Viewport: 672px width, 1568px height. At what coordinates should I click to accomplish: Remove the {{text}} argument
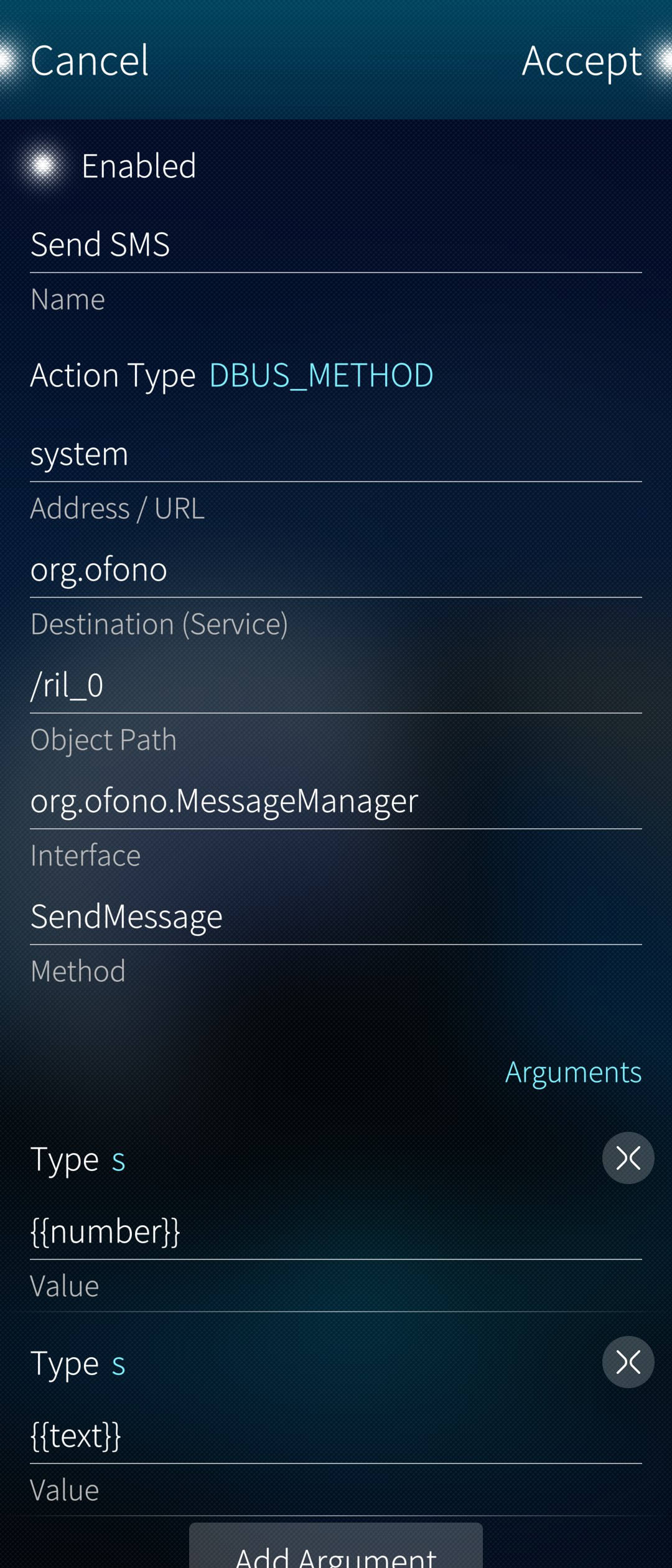click(628, 1362)
